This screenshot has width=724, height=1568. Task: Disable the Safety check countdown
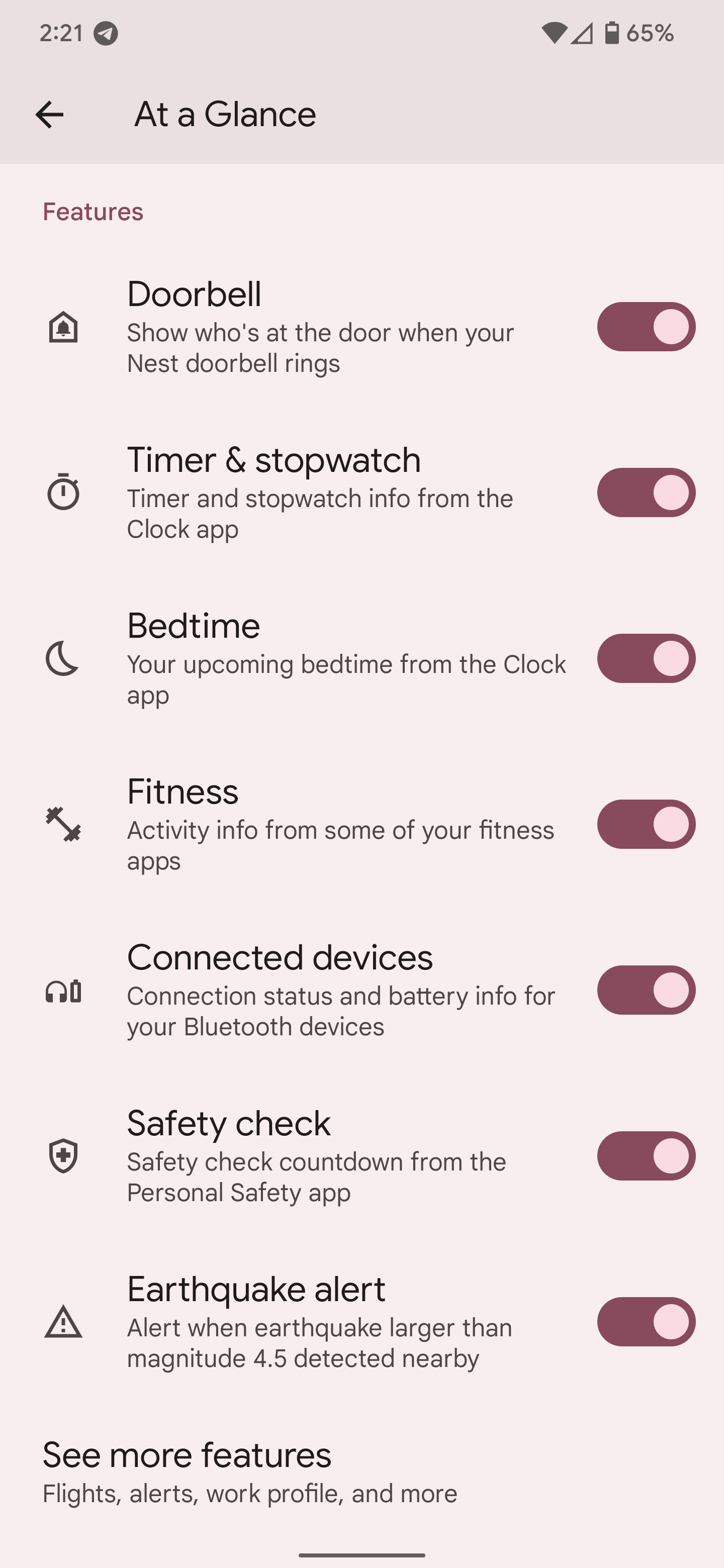[x=646, y=1156]
